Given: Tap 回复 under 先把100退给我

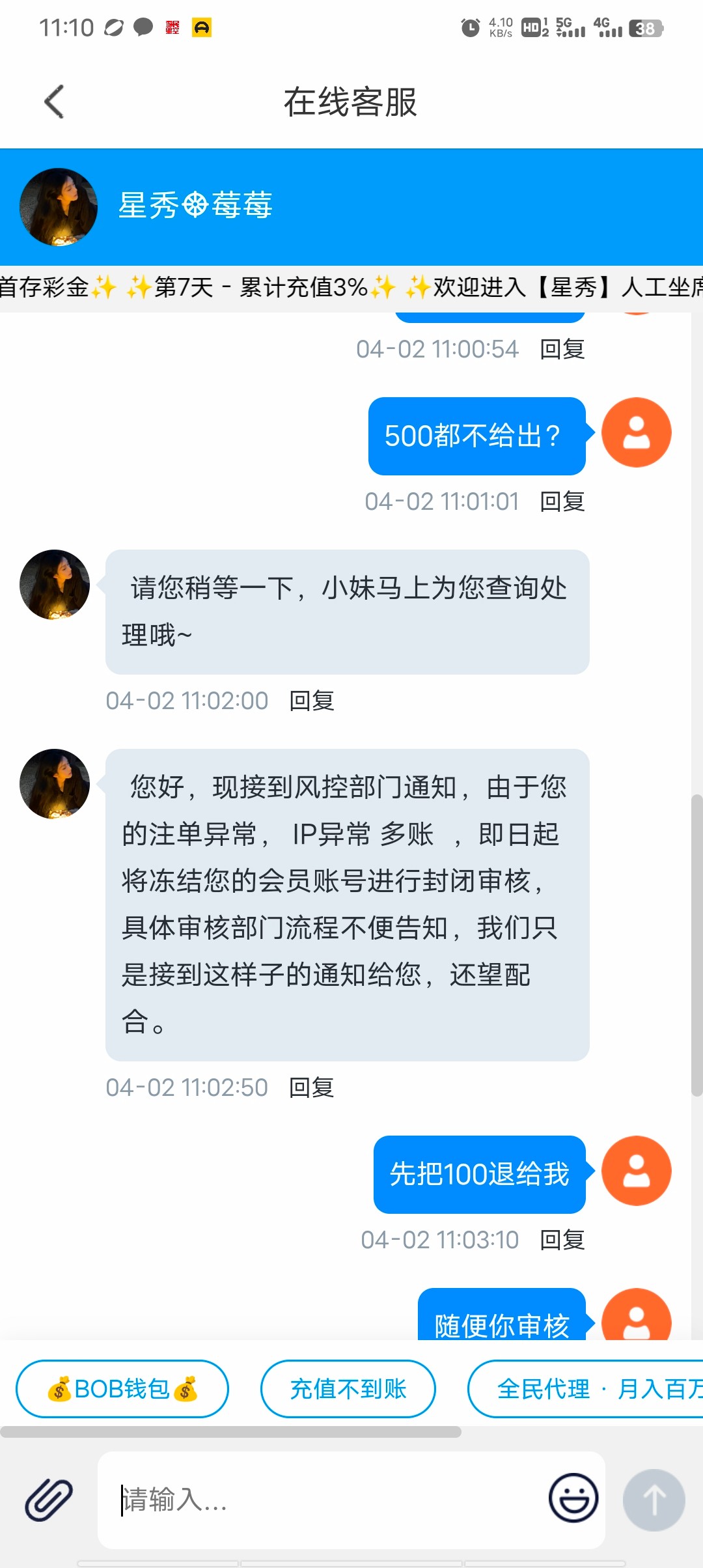Looking at the screenshot, I should coord(562,1240).
